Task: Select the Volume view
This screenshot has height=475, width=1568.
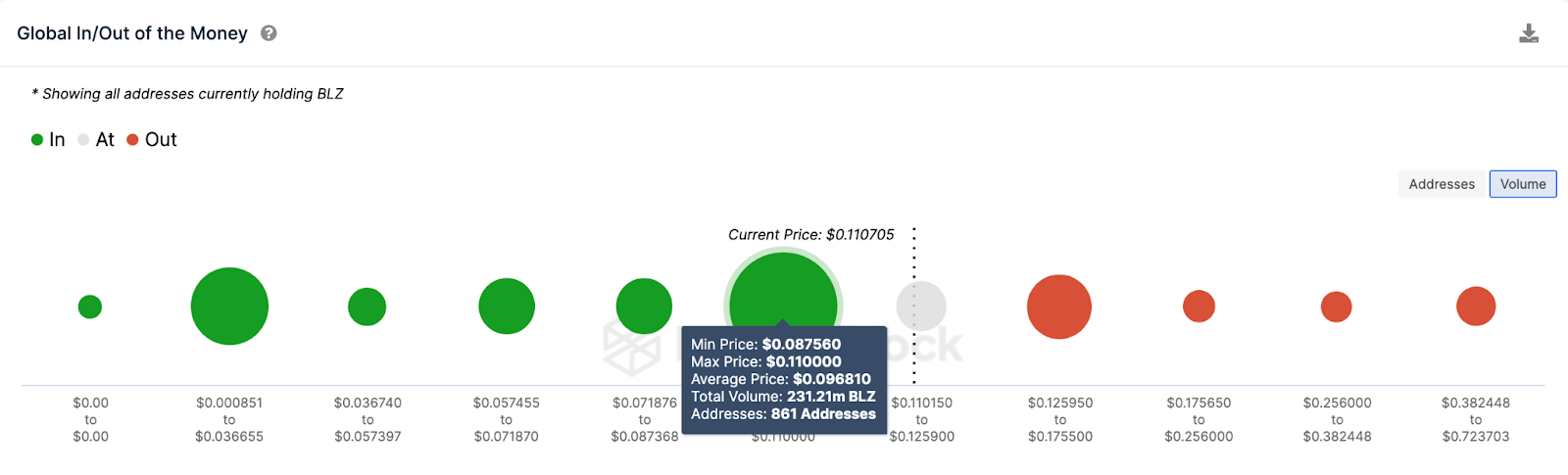Action: click(x=1522, y=184)
